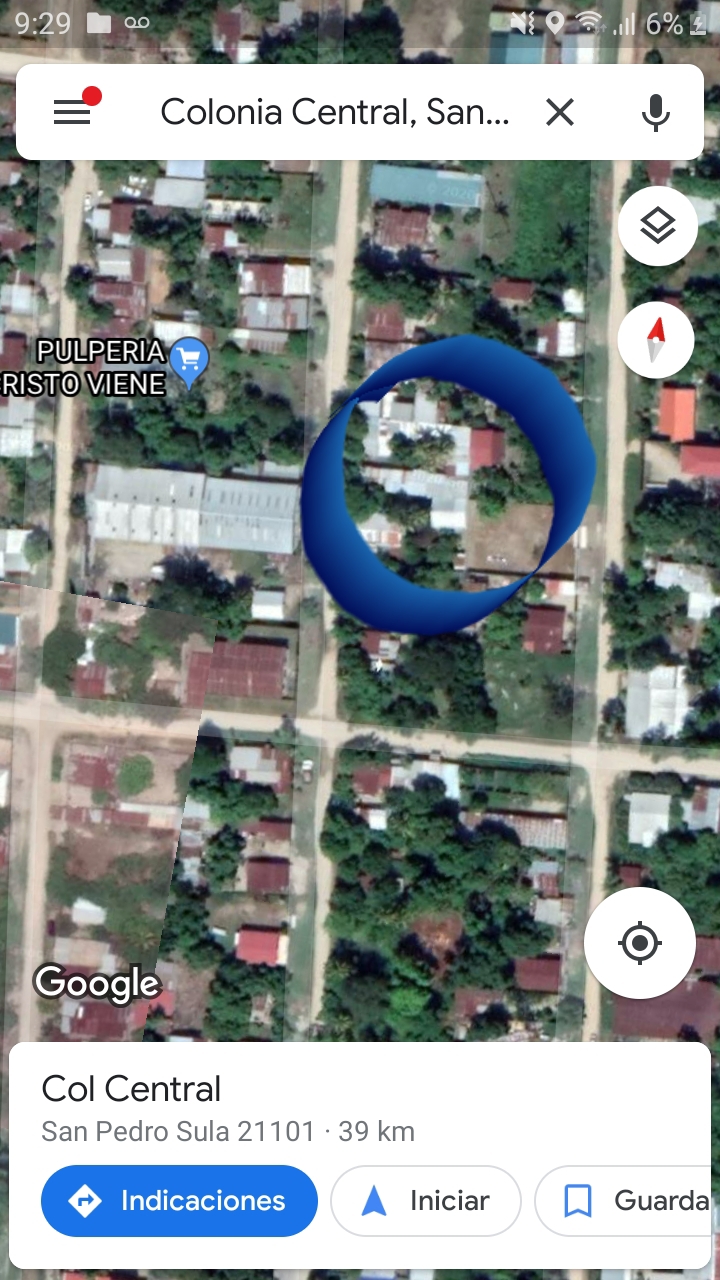Edit the Colonia Central search text
This screenshot has width=720, height=1280.
(335, 112)
